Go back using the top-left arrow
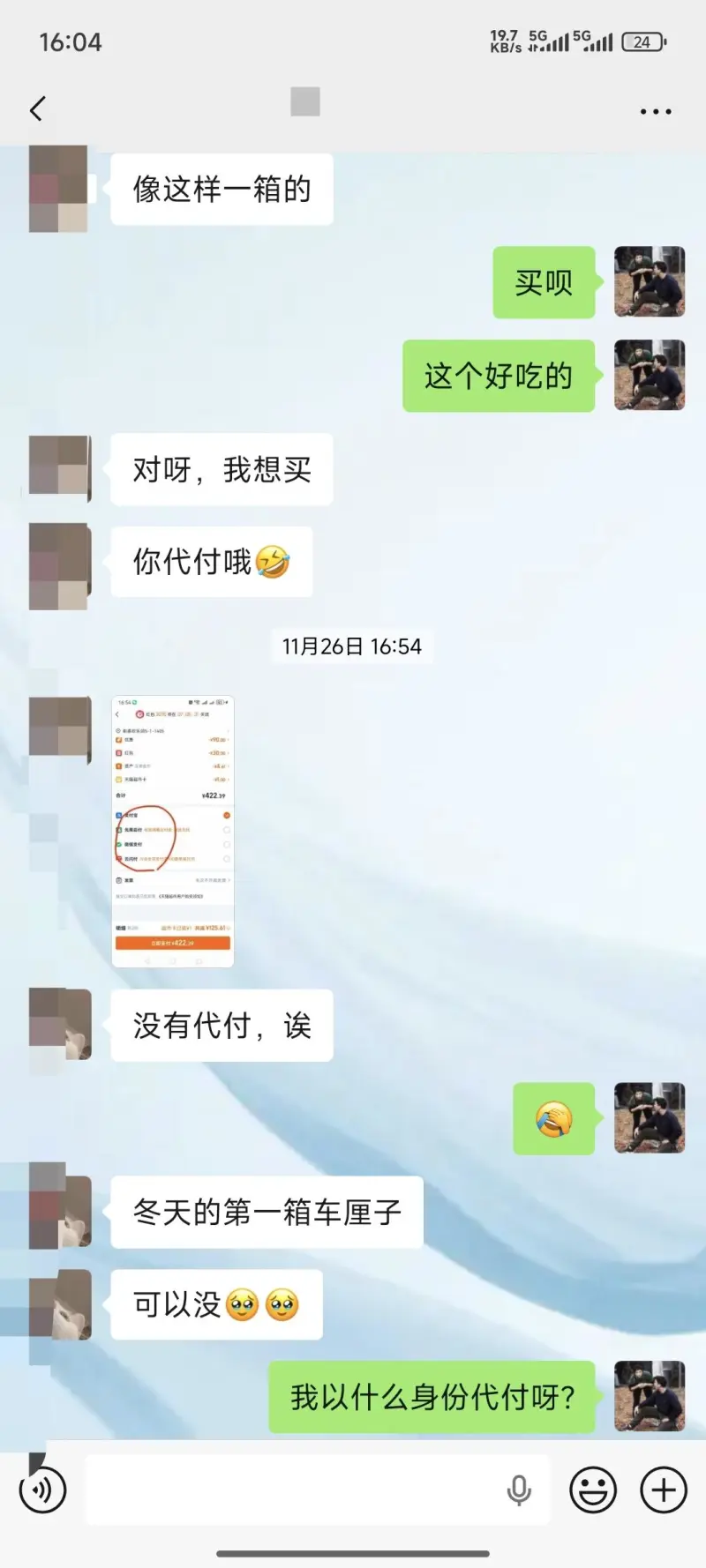 pos(37,109)
